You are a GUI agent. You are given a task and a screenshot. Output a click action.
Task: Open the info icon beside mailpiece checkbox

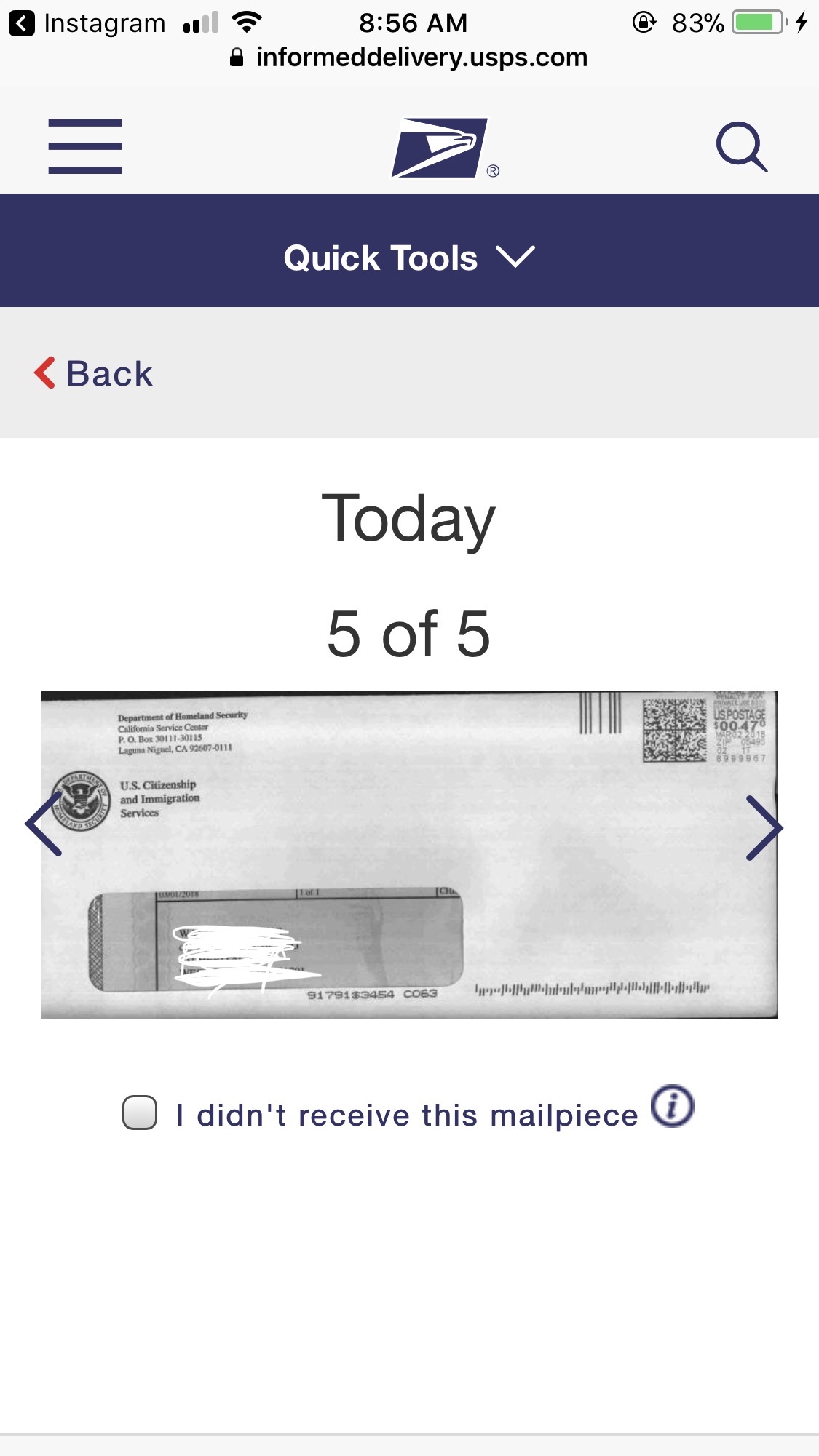point(672,1106)
